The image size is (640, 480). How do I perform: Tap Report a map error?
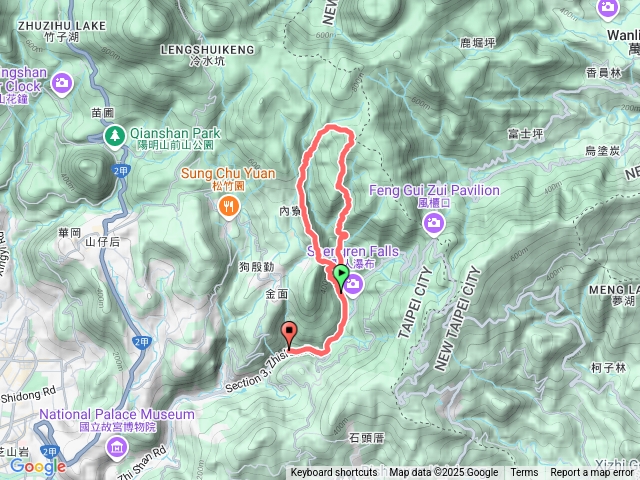pyautogui.click(x=594, y=473)
